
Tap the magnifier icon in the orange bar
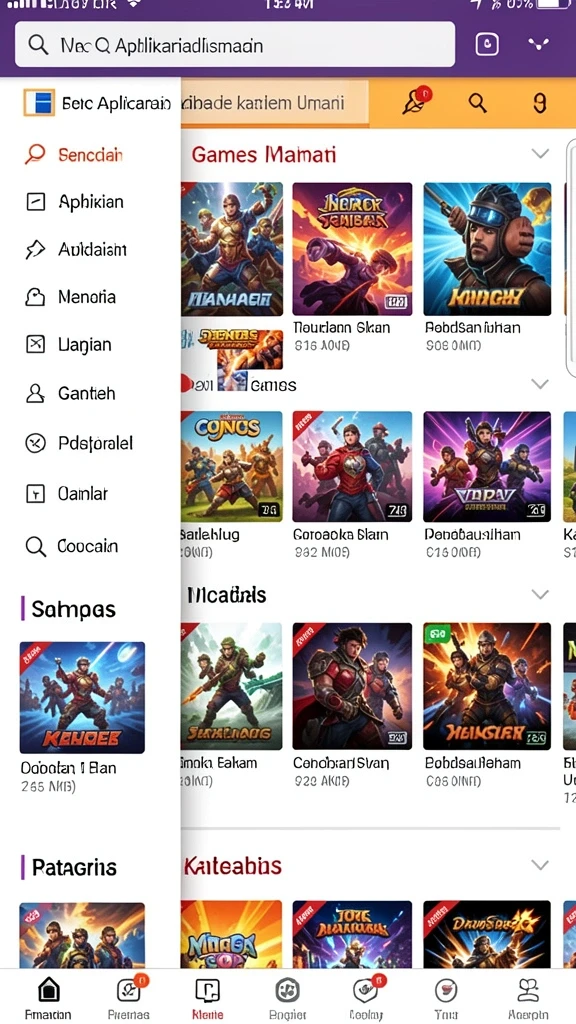478,103
